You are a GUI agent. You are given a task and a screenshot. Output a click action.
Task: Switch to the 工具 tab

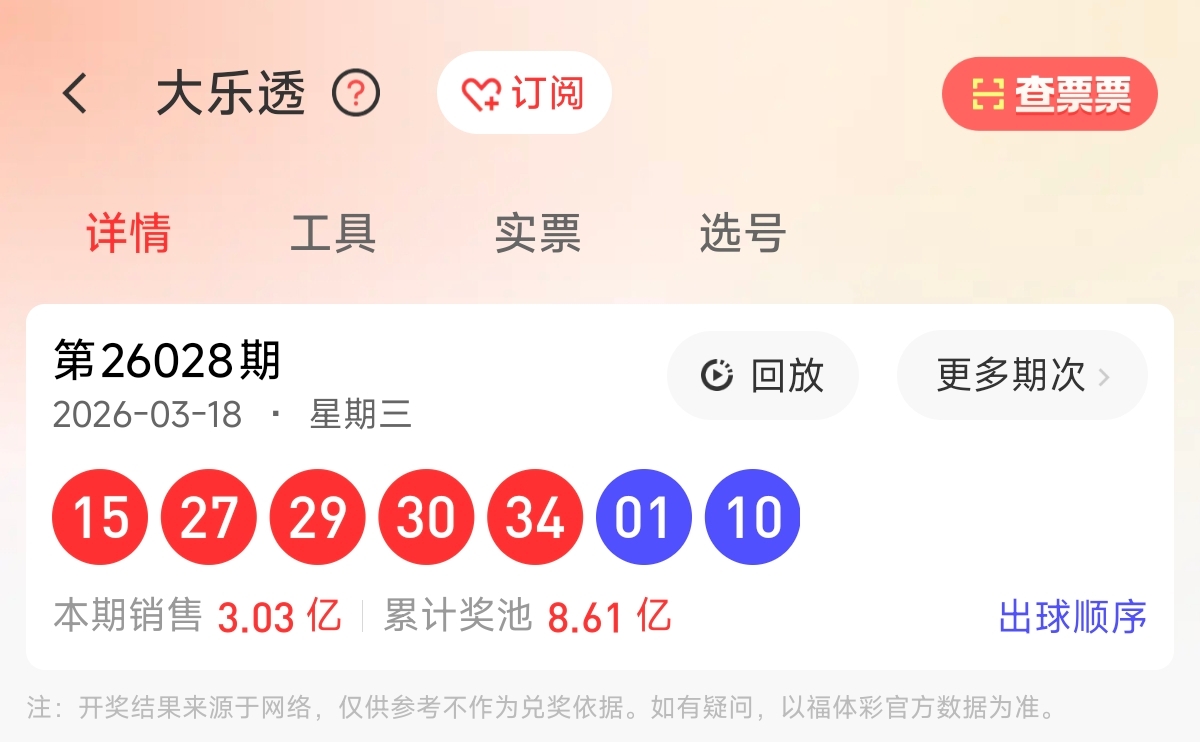pos(333,233)
